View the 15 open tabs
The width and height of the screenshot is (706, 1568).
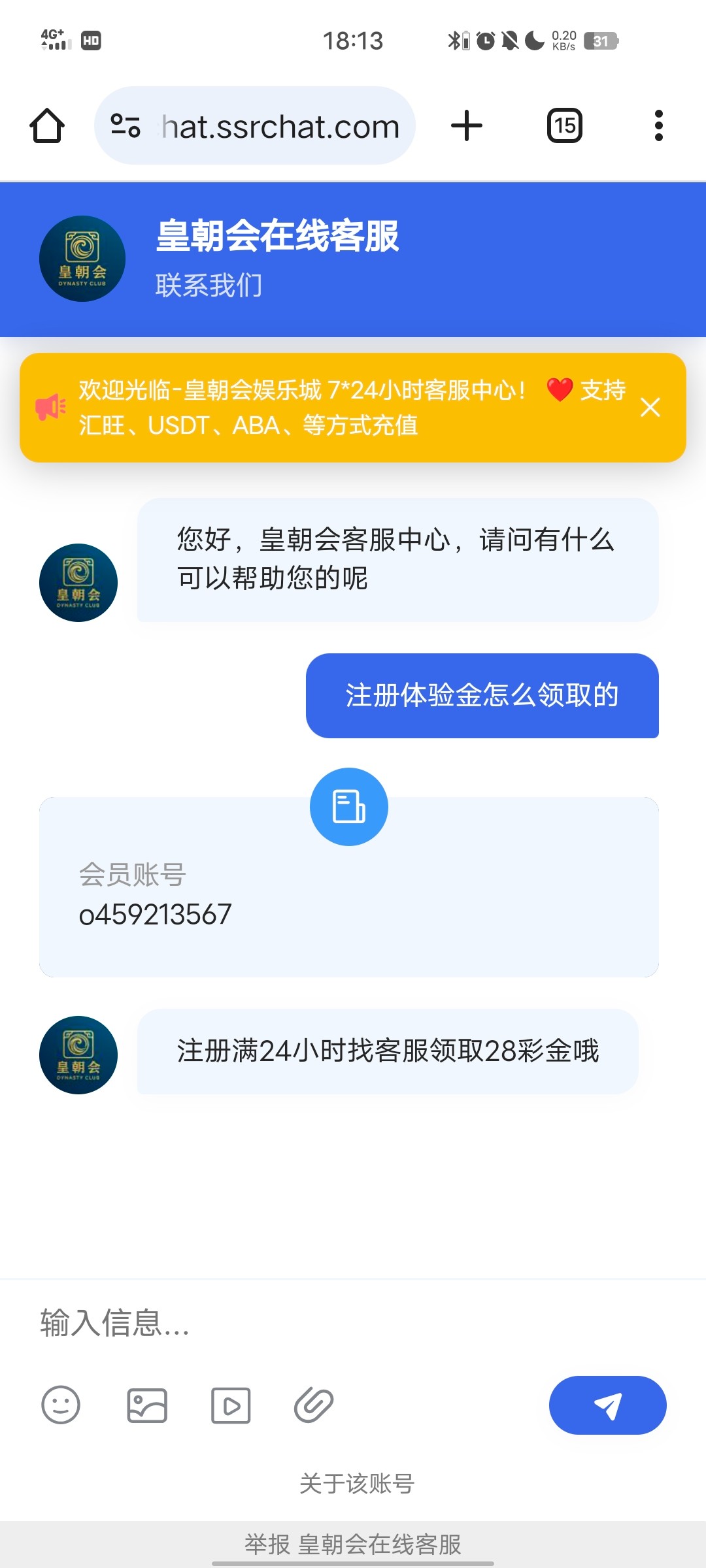565,125
